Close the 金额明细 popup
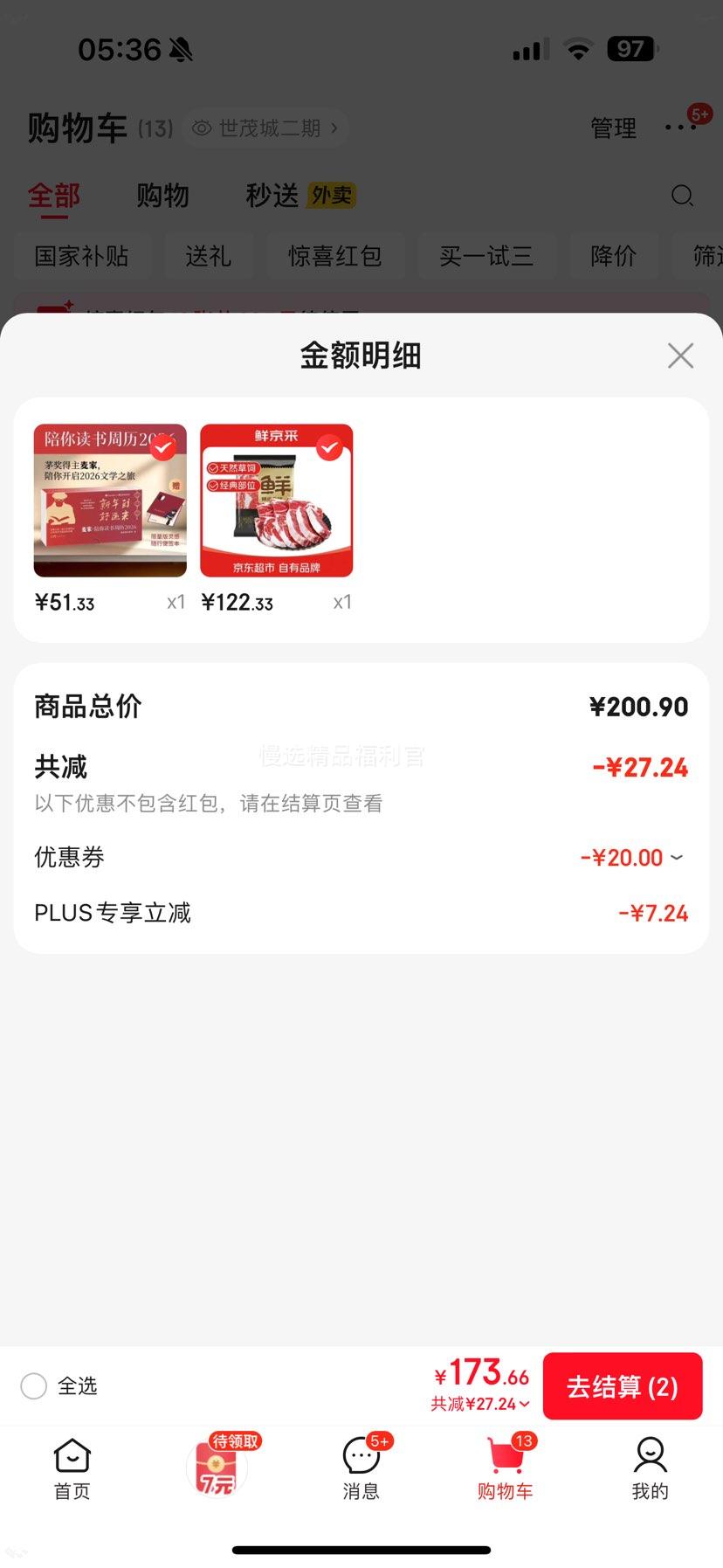Image resolution: width=723 pixels, height=1568 pixels. click(680, 356)
